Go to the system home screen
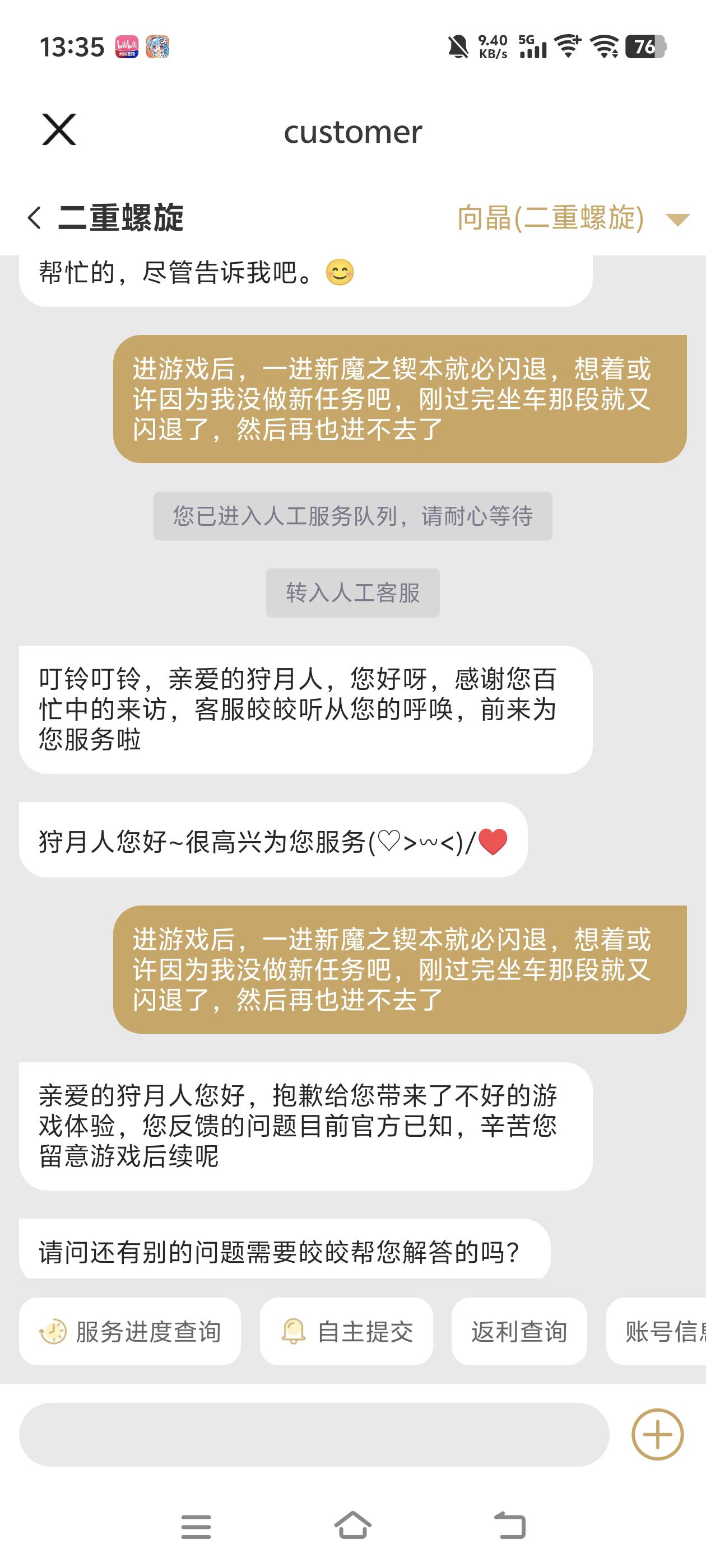 [352, 1526]
